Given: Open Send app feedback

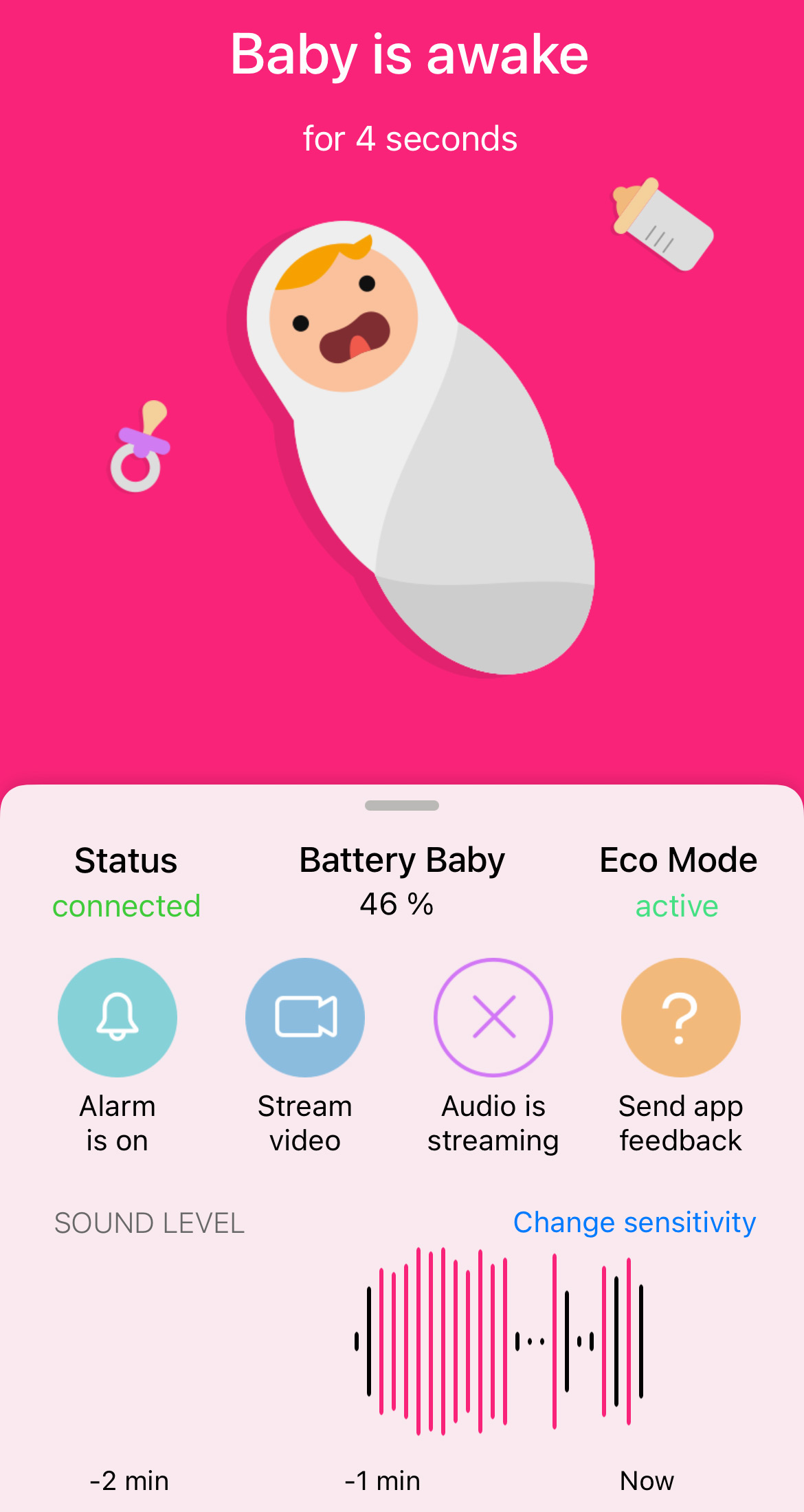Looking at the screenshot, I should (681, 1017).
